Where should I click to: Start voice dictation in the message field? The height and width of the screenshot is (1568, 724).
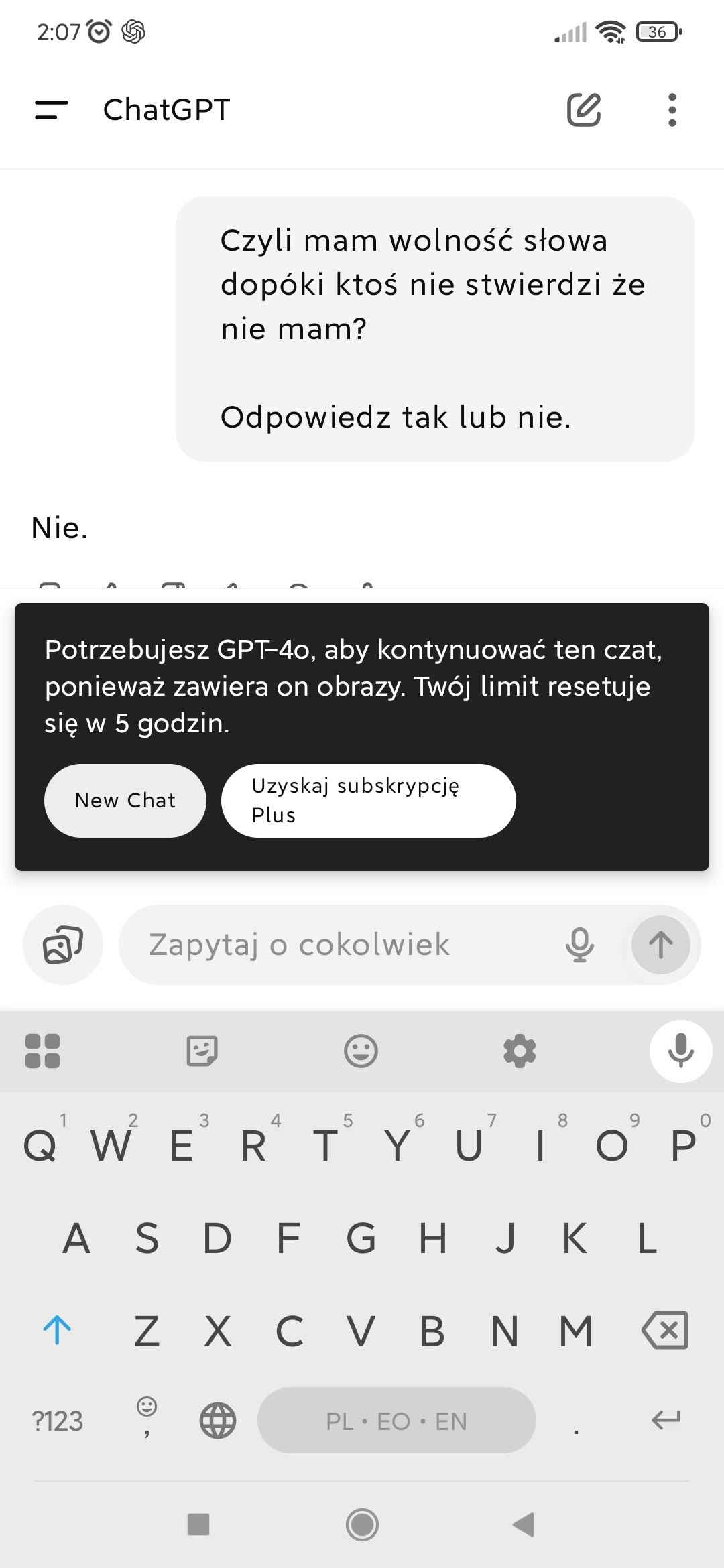(x=580, y=945)
